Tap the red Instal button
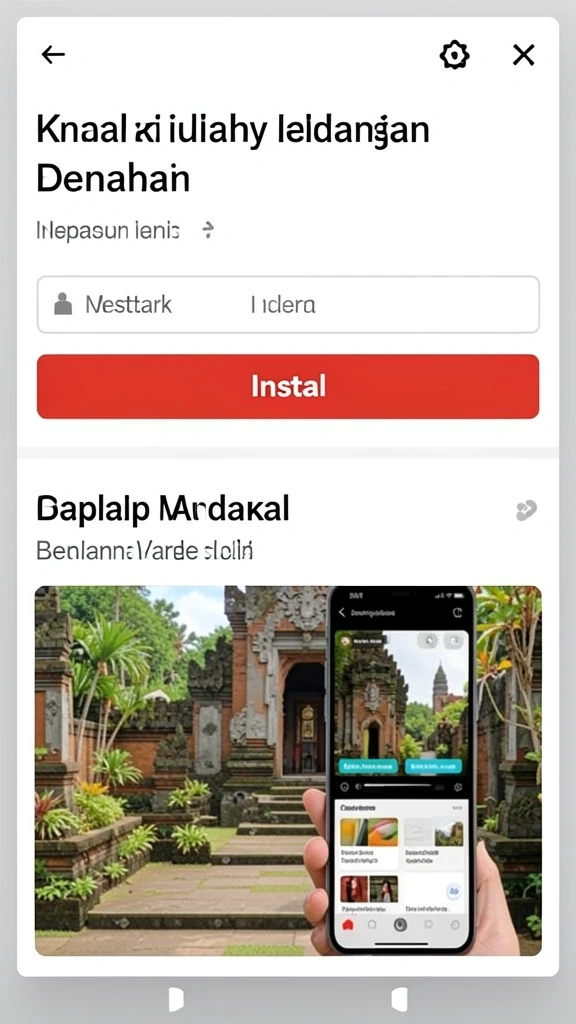The width and height of the screenshot is (576, 1024). pyautogui.click(x=288, y=386)
